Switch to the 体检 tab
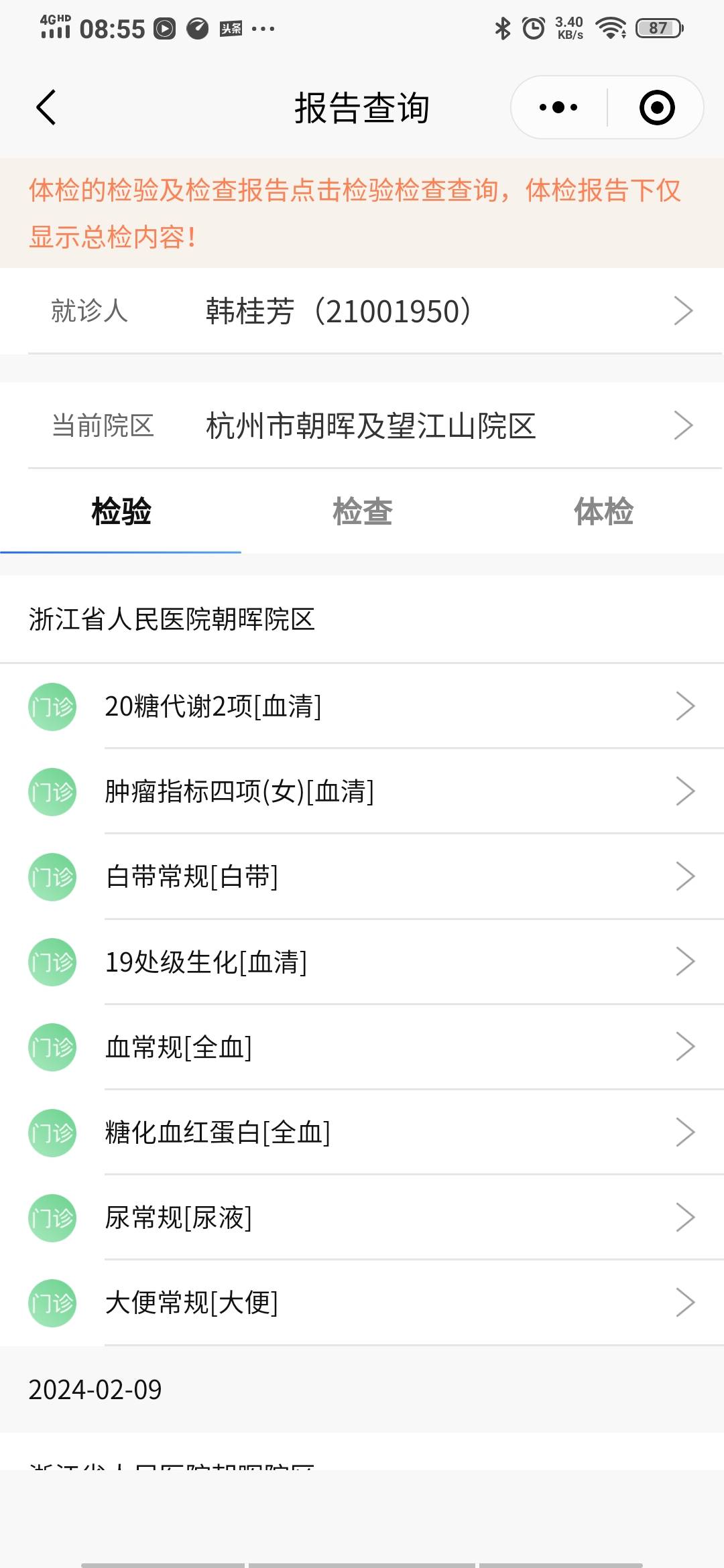This screenshot has height=1568, width=724. click(x=604, y=511)
